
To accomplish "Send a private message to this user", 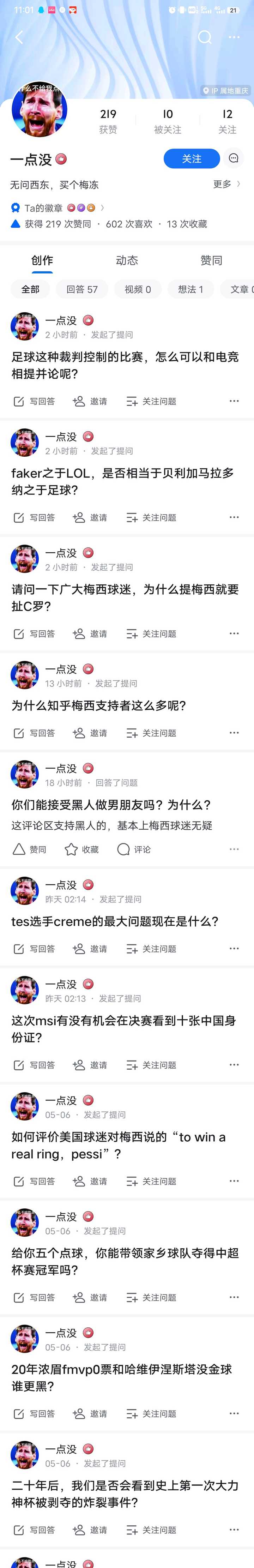I will pos(233,158).
